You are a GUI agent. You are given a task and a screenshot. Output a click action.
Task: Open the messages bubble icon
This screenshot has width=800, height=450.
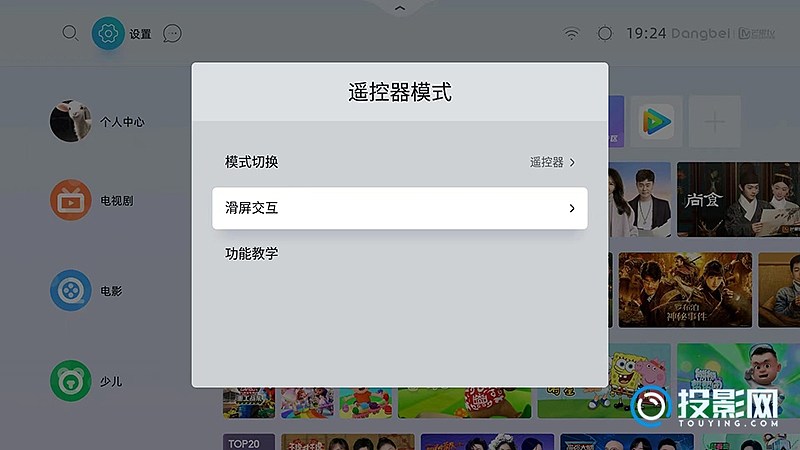tap(172, 33)
